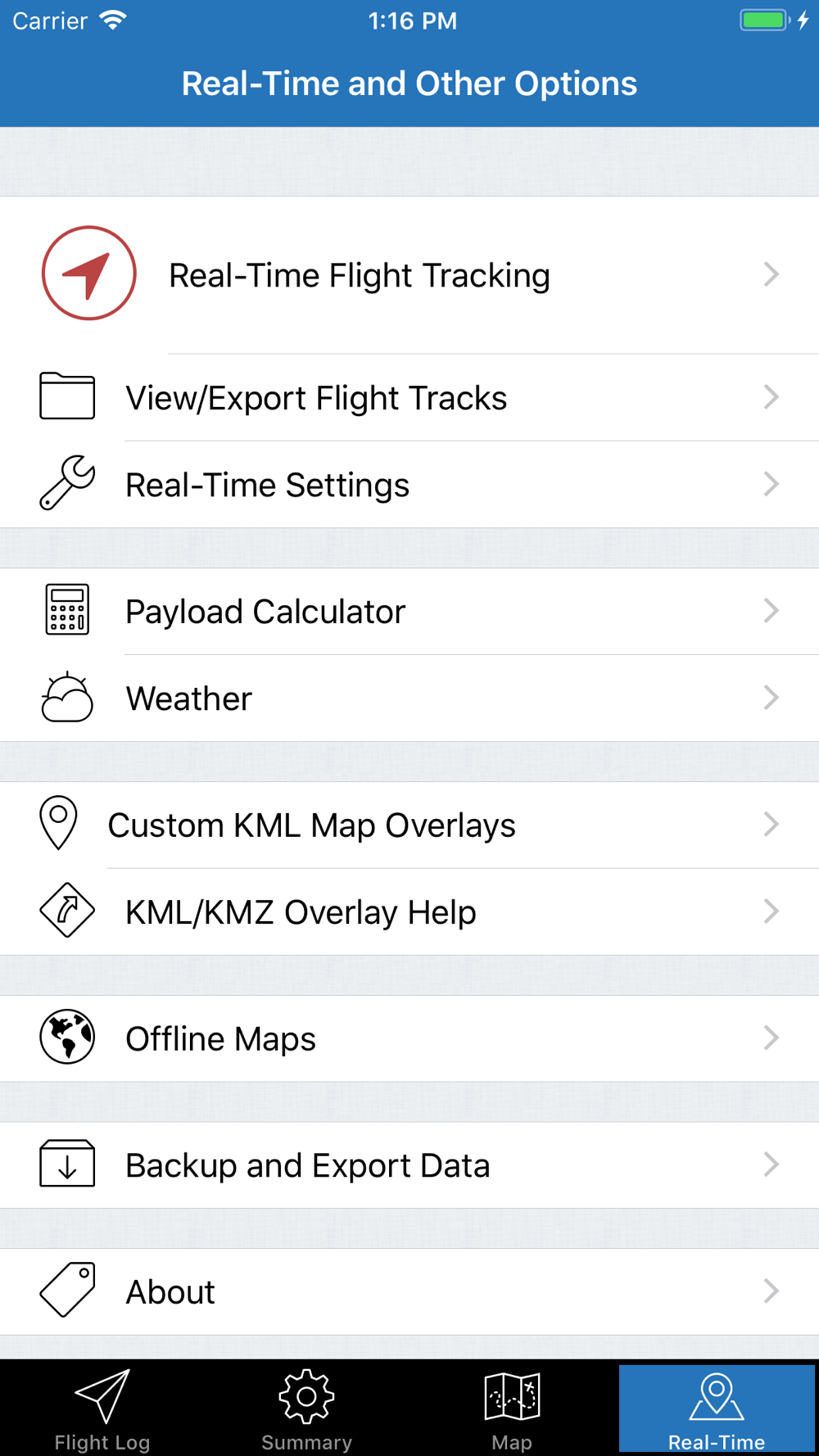Open Offline Maps
The image size is (819, 1456).
tap(409, 1039)
